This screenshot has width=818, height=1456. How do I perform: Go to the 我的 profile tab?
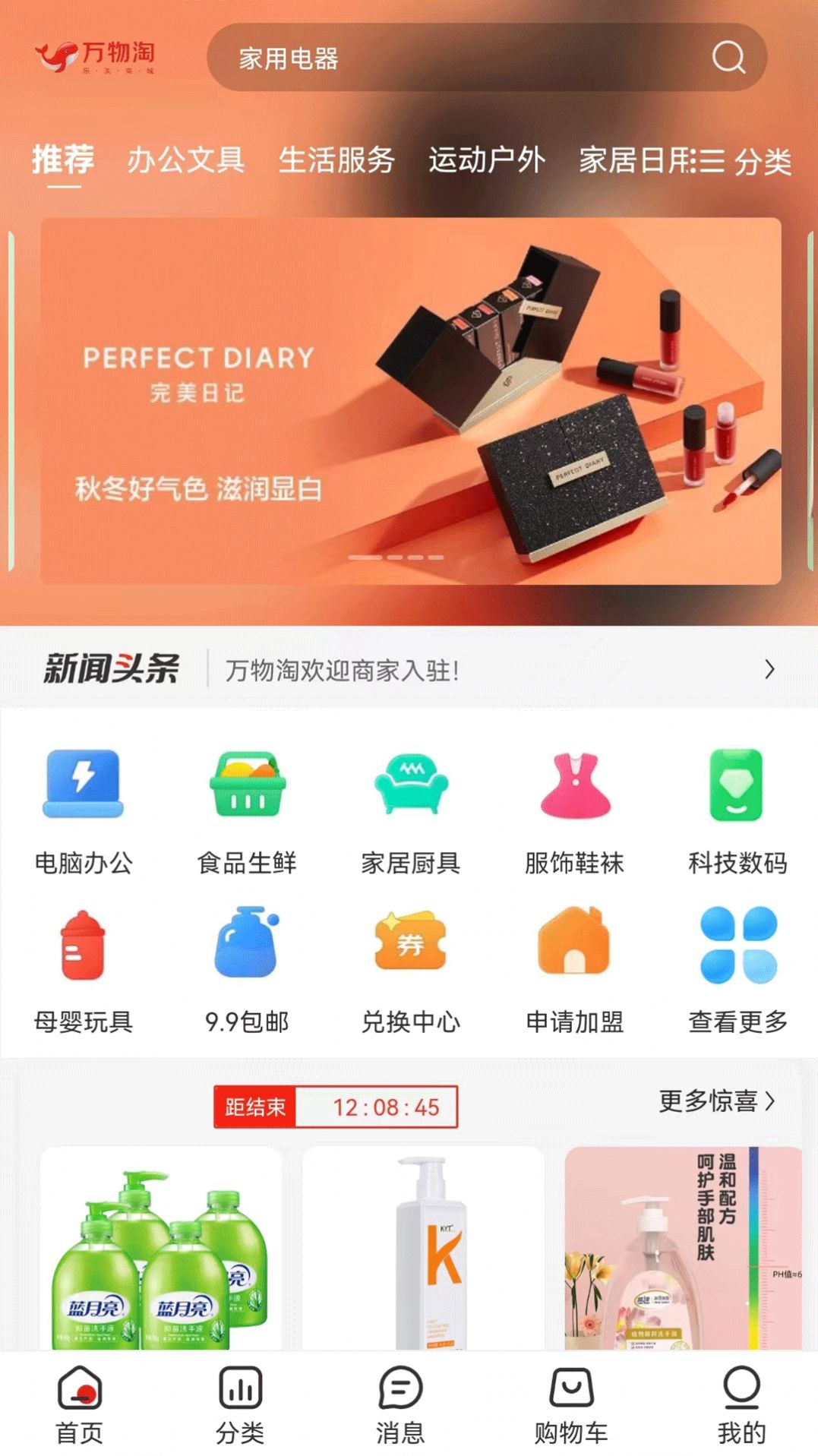click(x=741, y=1405)
